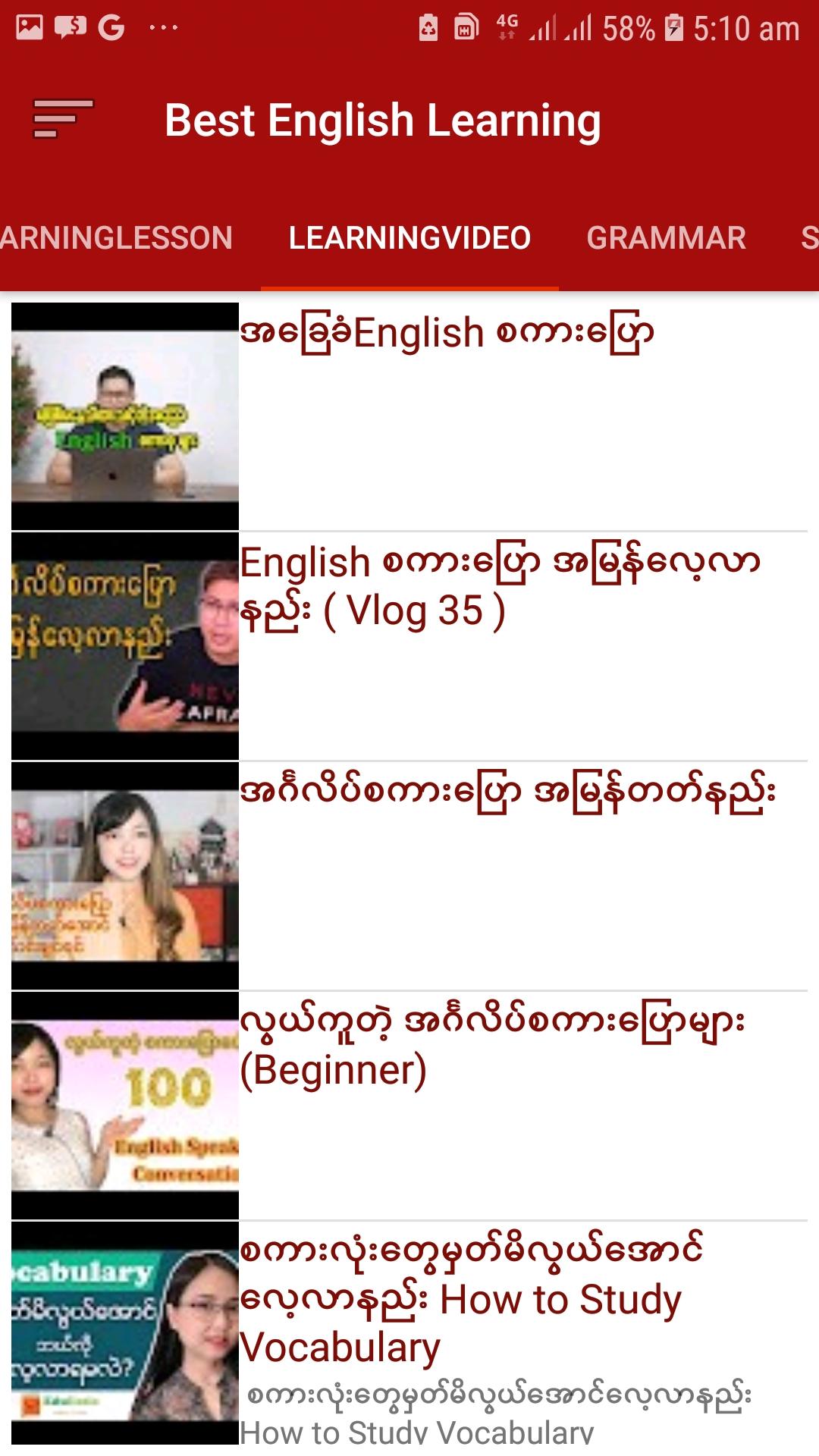Open the အခြေခံEnglish စကားပြော video
Image resolution: width=819 pixels, height=1456 pixels.
(447, 334)
